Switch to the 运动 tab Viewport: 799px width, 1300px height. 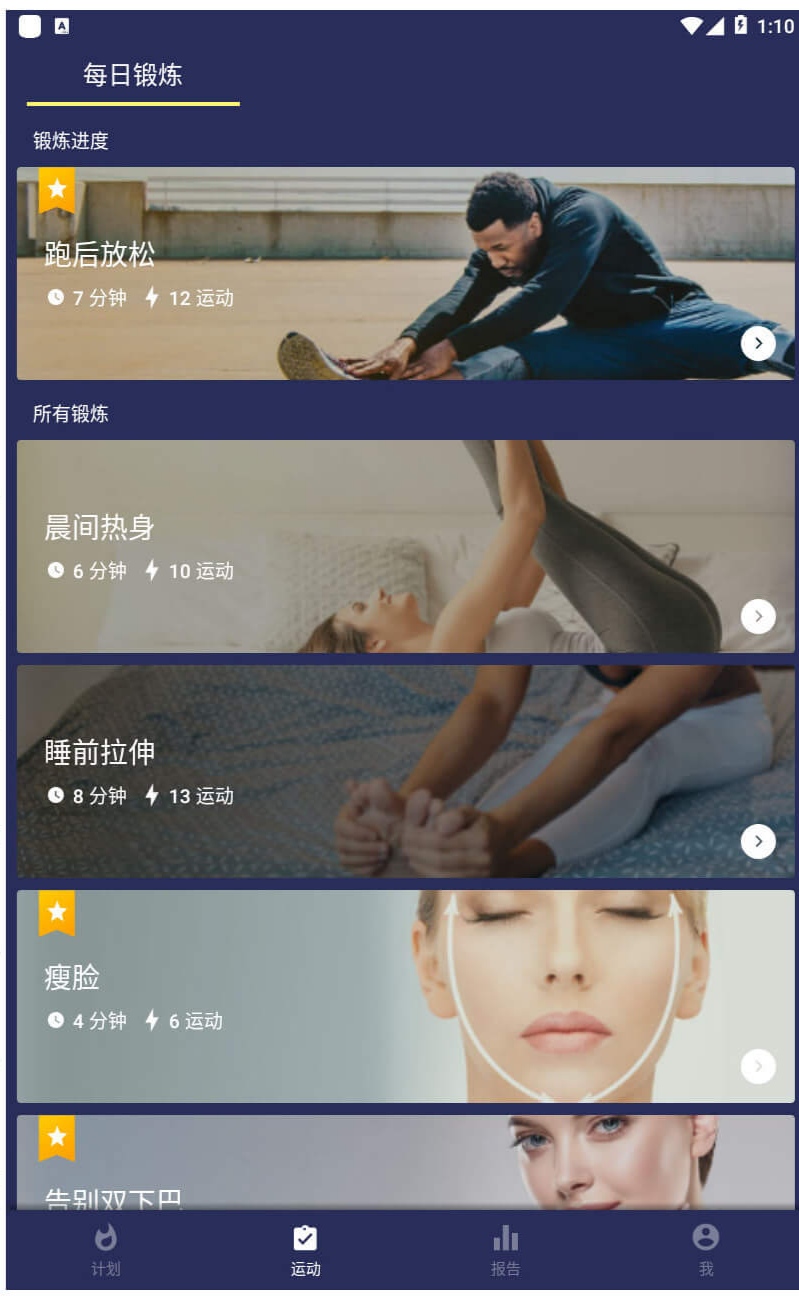click(306, 1251)
